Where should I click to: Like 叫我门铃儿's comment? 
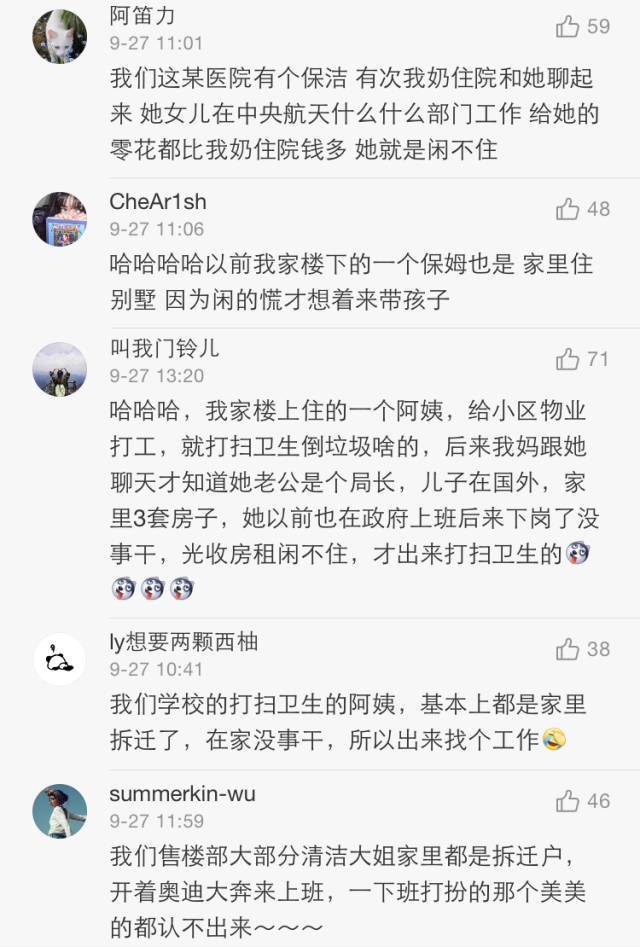[569, 359]
